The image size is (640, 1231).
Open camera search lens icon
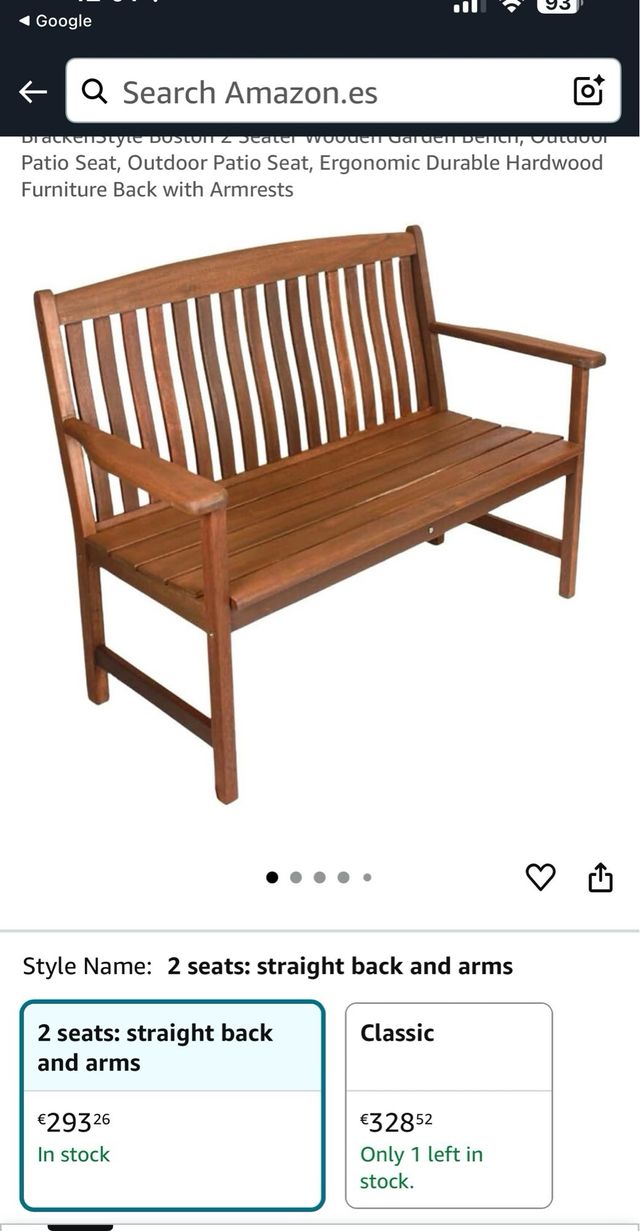coord(588,91)
